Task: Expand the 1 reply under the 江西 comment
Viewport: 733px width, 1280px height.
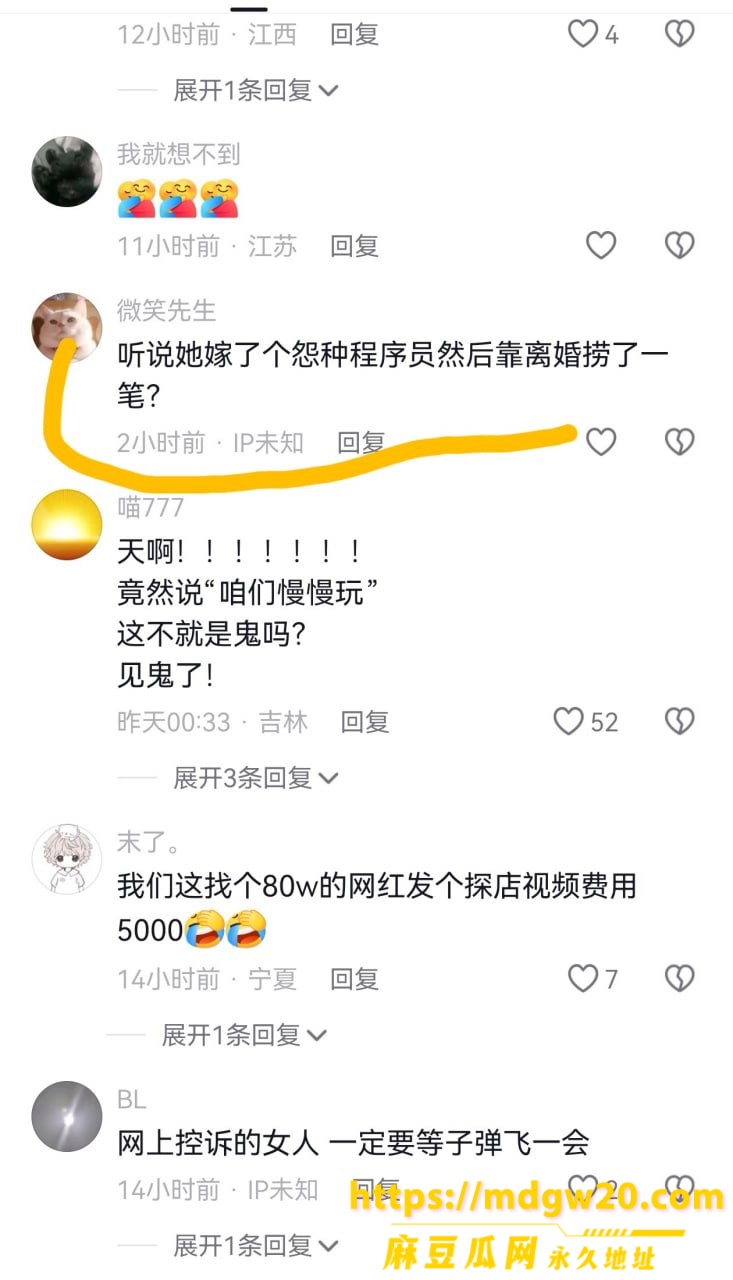Action: [x=256, y=90]
